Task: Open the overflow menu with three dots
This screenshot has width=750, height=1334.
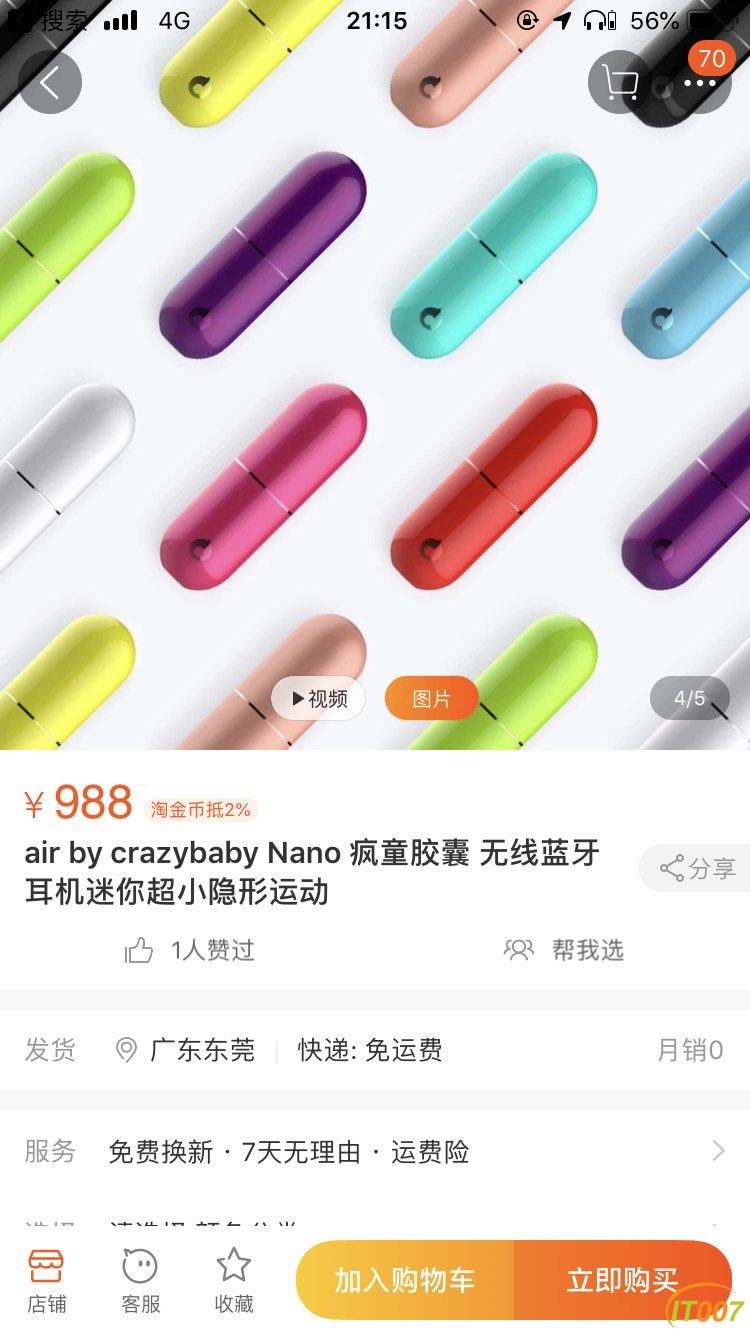Action: pyautogui.click(x=699, y=82)
